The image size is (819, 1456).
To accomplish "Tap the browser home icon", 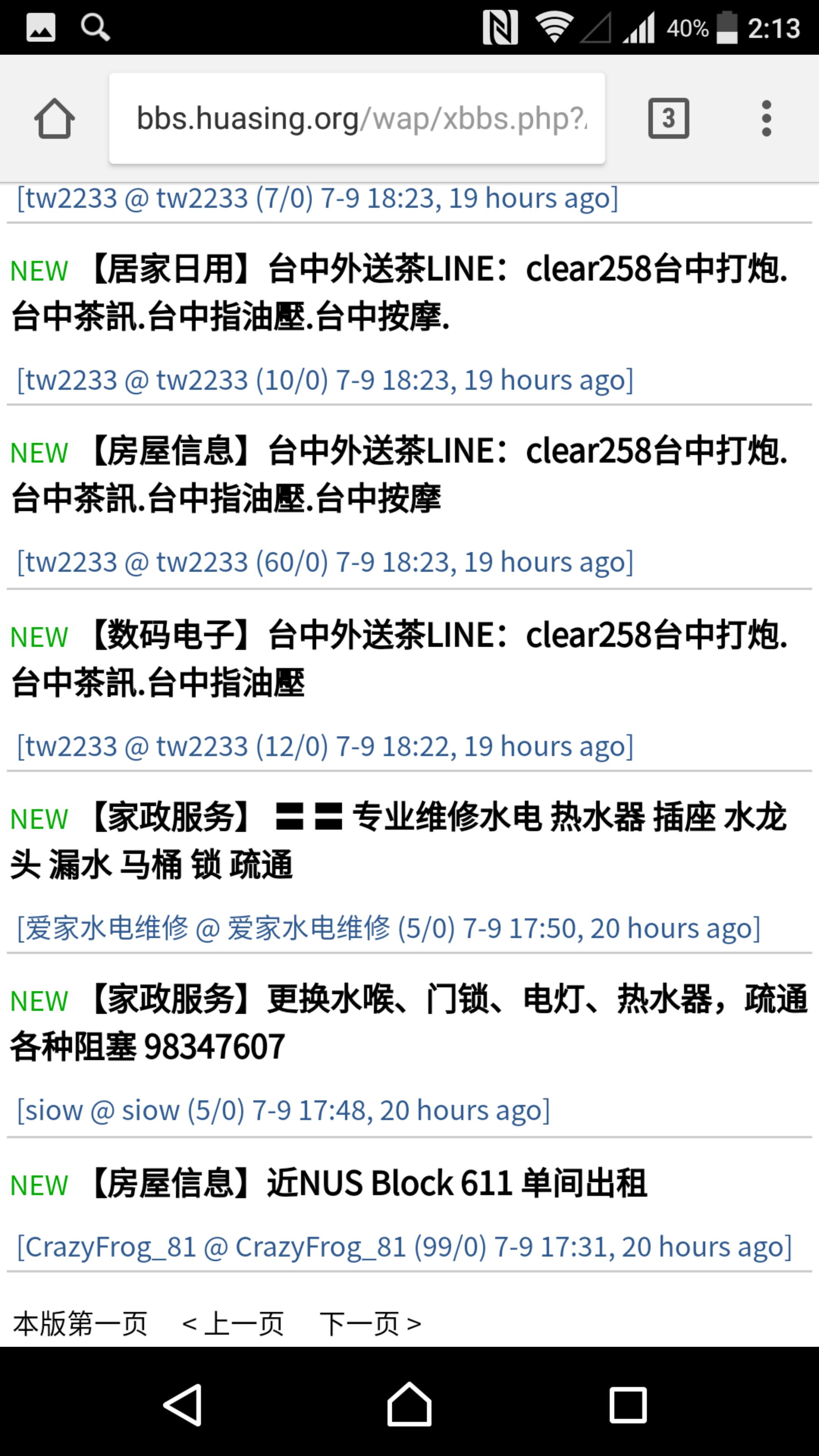I will [54, 119].
